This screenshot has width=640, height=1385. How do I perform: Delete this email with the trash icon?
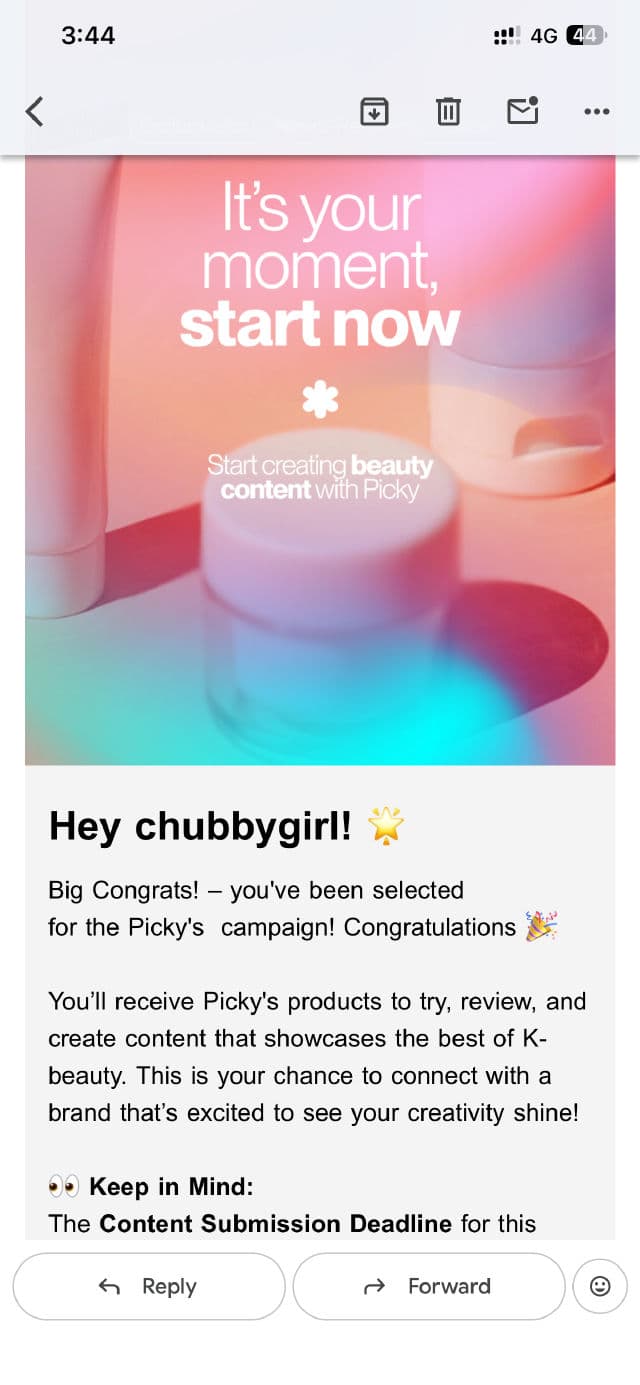pos(448,111)
